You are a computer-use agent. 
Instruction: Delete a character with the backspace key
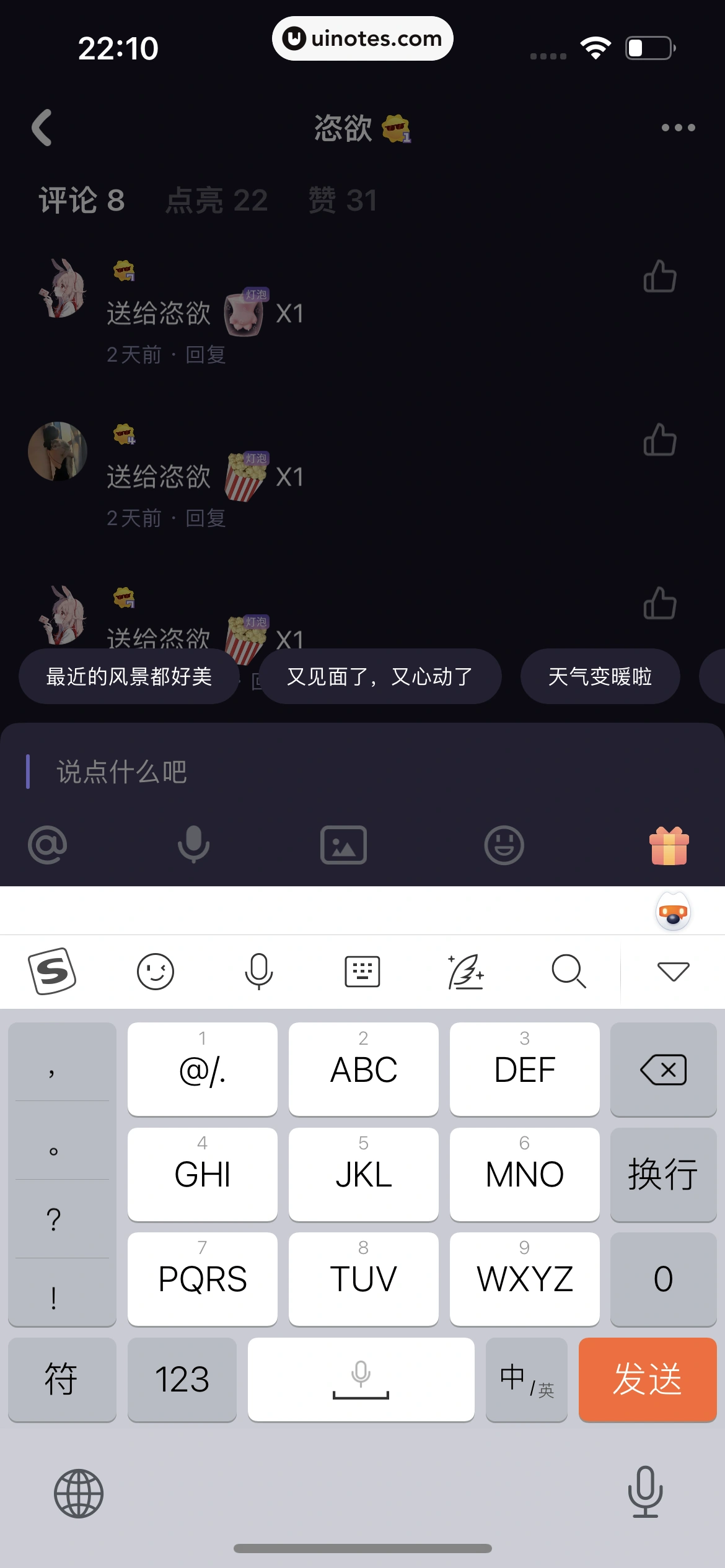[x=663, y=1069]
